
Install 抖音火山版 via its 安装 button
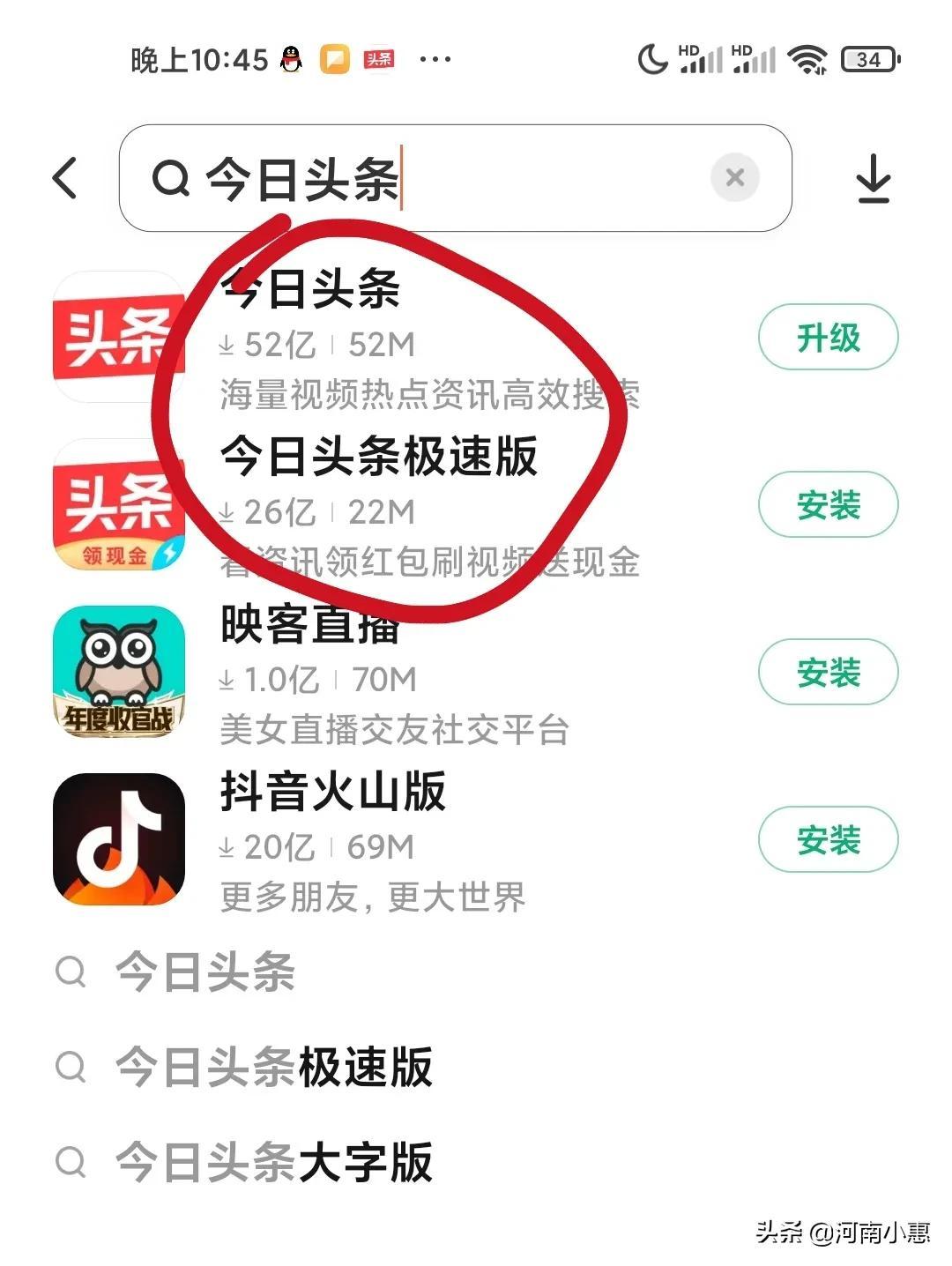828,839
